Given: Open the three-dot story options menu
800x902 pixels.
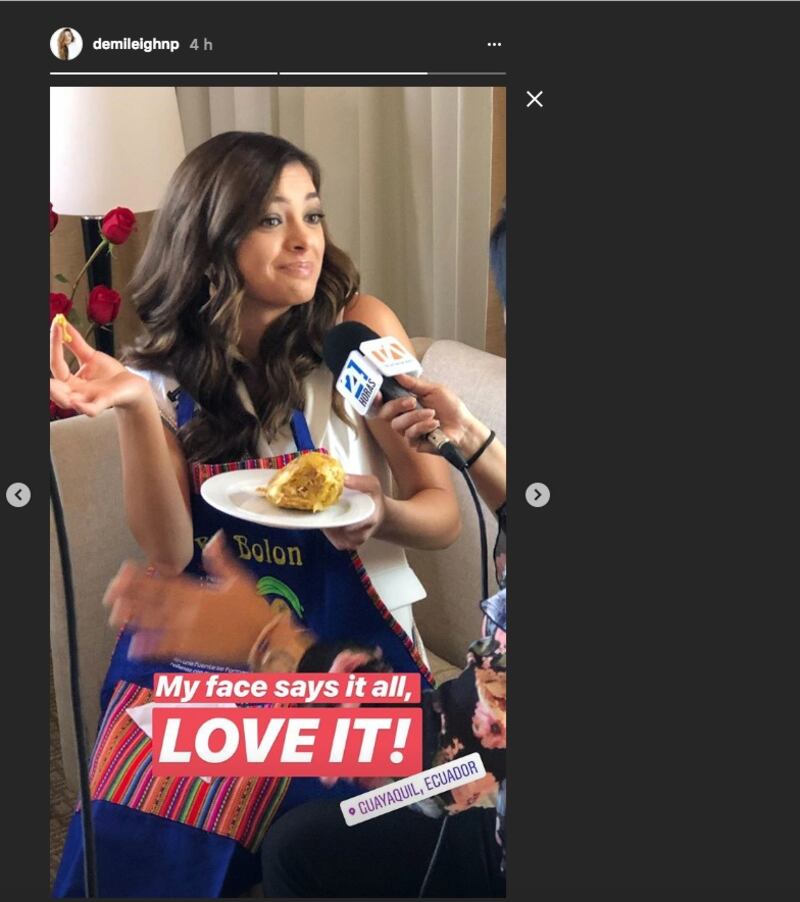Looking at the screenshot, I should 494,45.
